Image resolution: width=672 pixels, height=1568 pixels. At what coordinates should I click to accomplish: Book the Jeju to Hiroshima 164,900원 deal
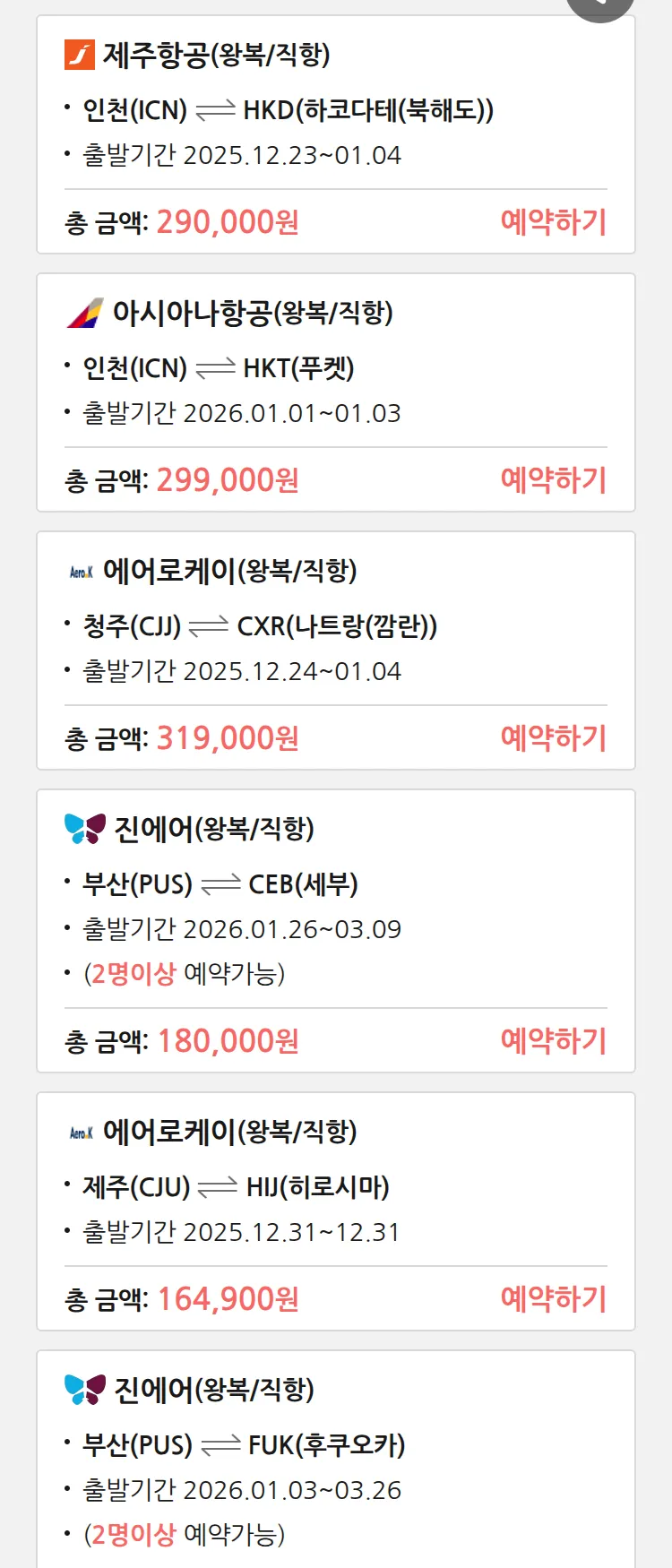point(554,1297)
